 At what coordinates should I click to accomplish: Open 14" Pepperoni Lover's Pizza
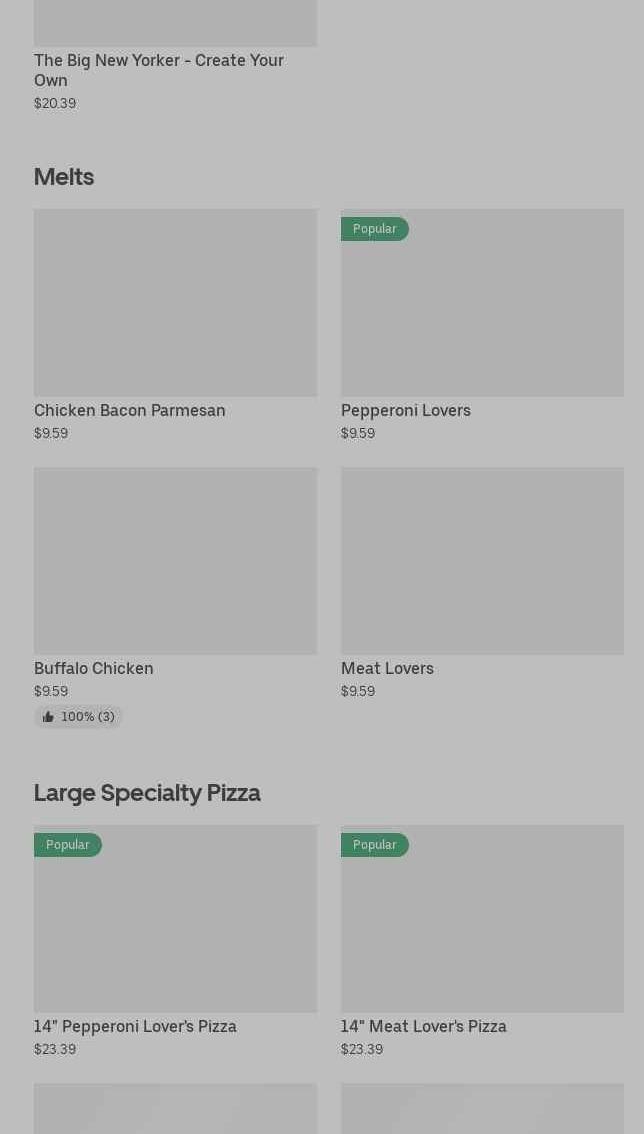coord(175,919)
